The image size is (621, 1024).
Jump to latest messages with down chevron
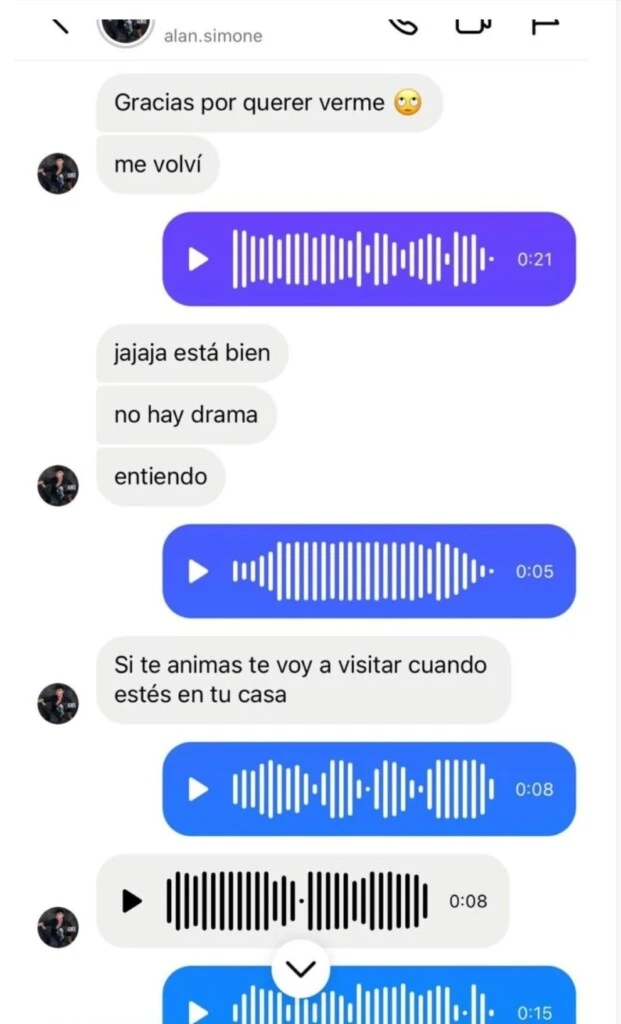[301, 968]
